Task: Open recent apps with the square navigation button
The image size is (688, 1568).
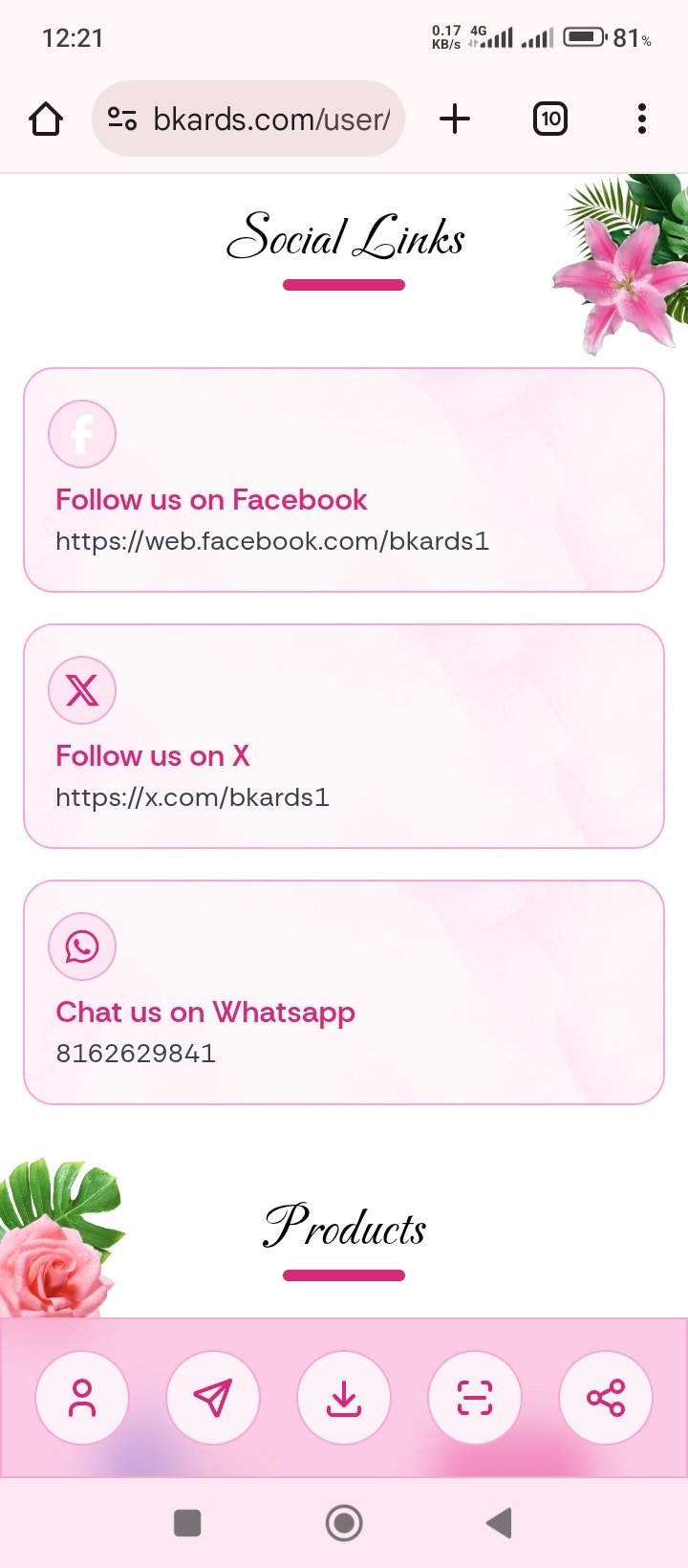Action: [187, 1523]
